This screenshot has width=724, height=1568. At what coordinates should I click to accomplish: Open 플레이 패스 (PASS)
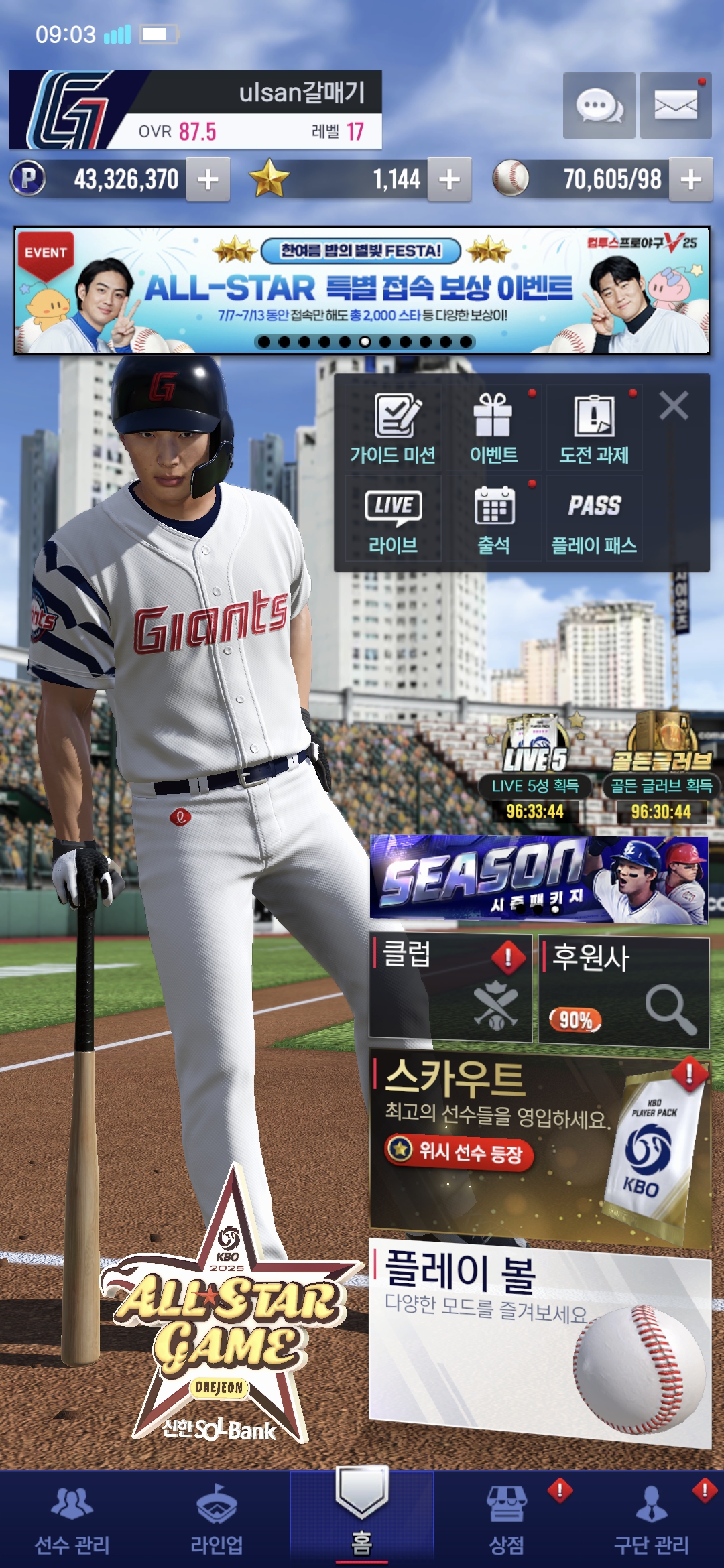click(594, 518)
